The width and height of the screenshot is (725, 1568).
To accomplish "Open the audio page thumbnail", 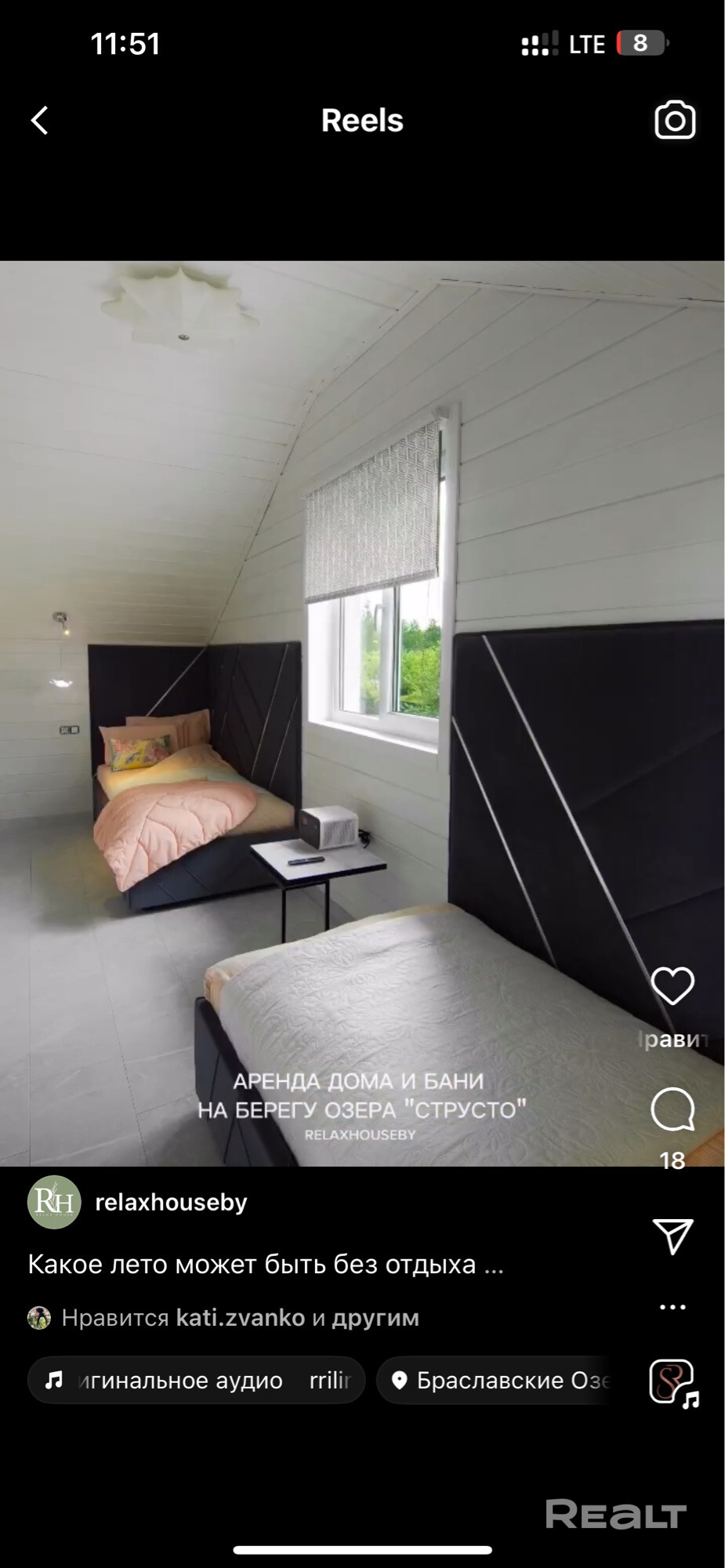I will click(672, 1381).
